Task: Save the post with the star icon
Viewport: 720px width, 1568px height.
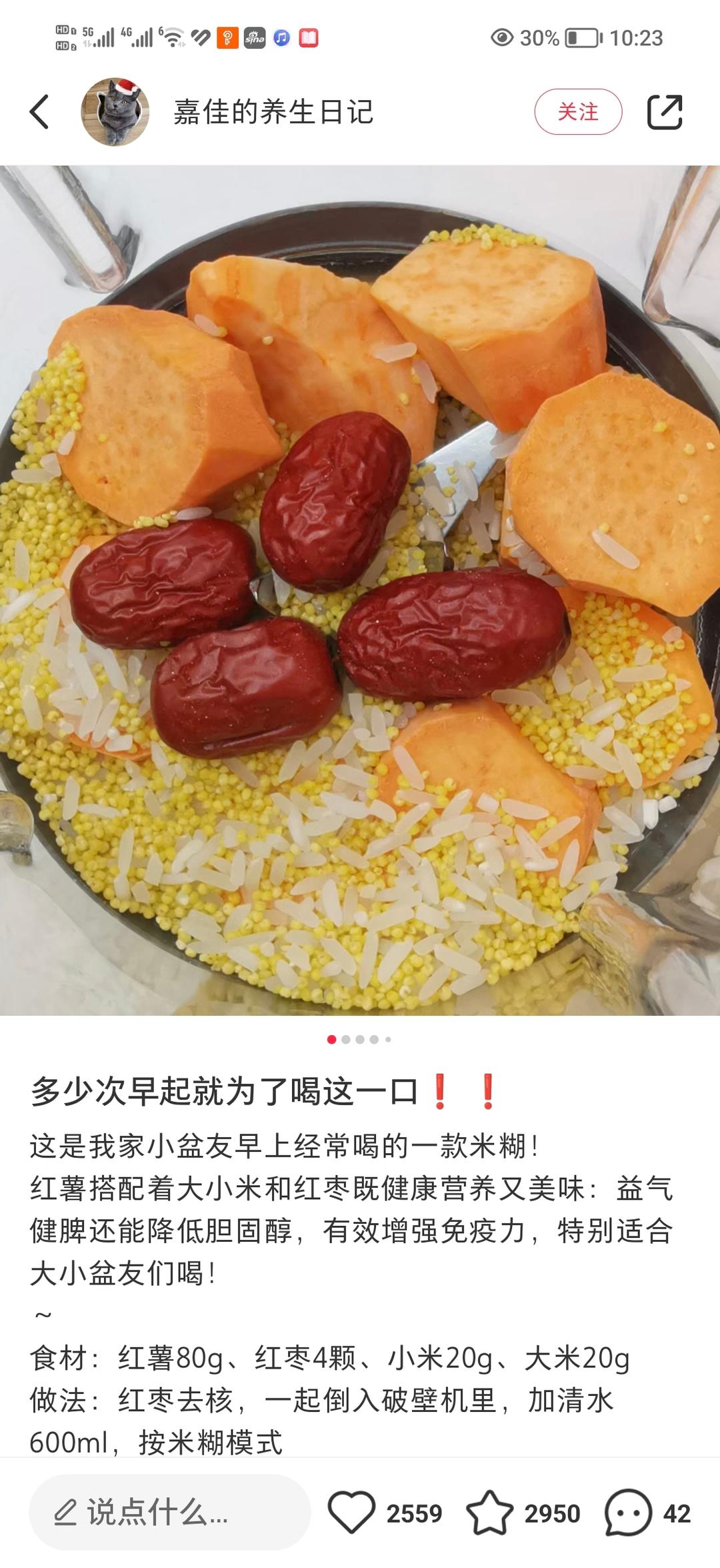Action: tap(489, 1513)
